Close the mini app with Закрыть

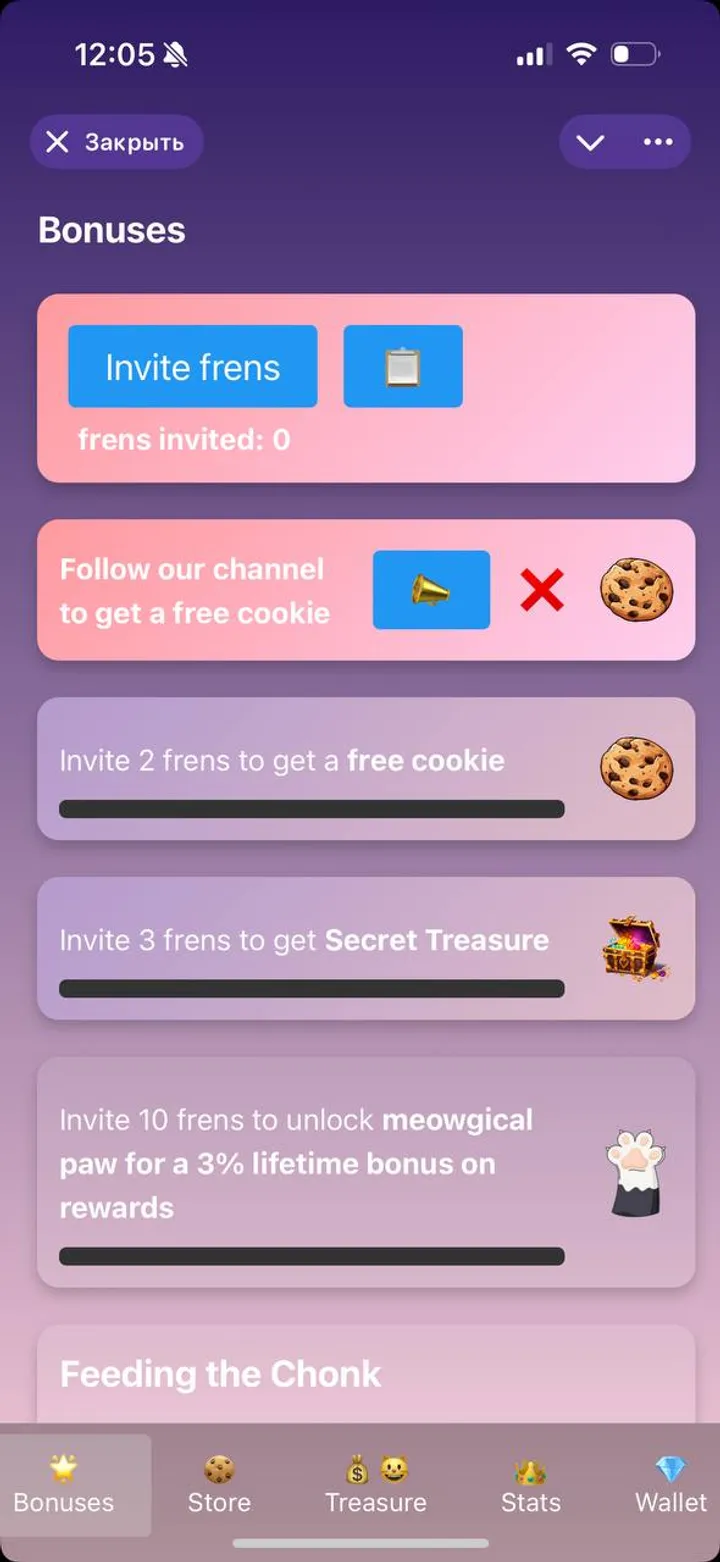(x=116, y=142)
